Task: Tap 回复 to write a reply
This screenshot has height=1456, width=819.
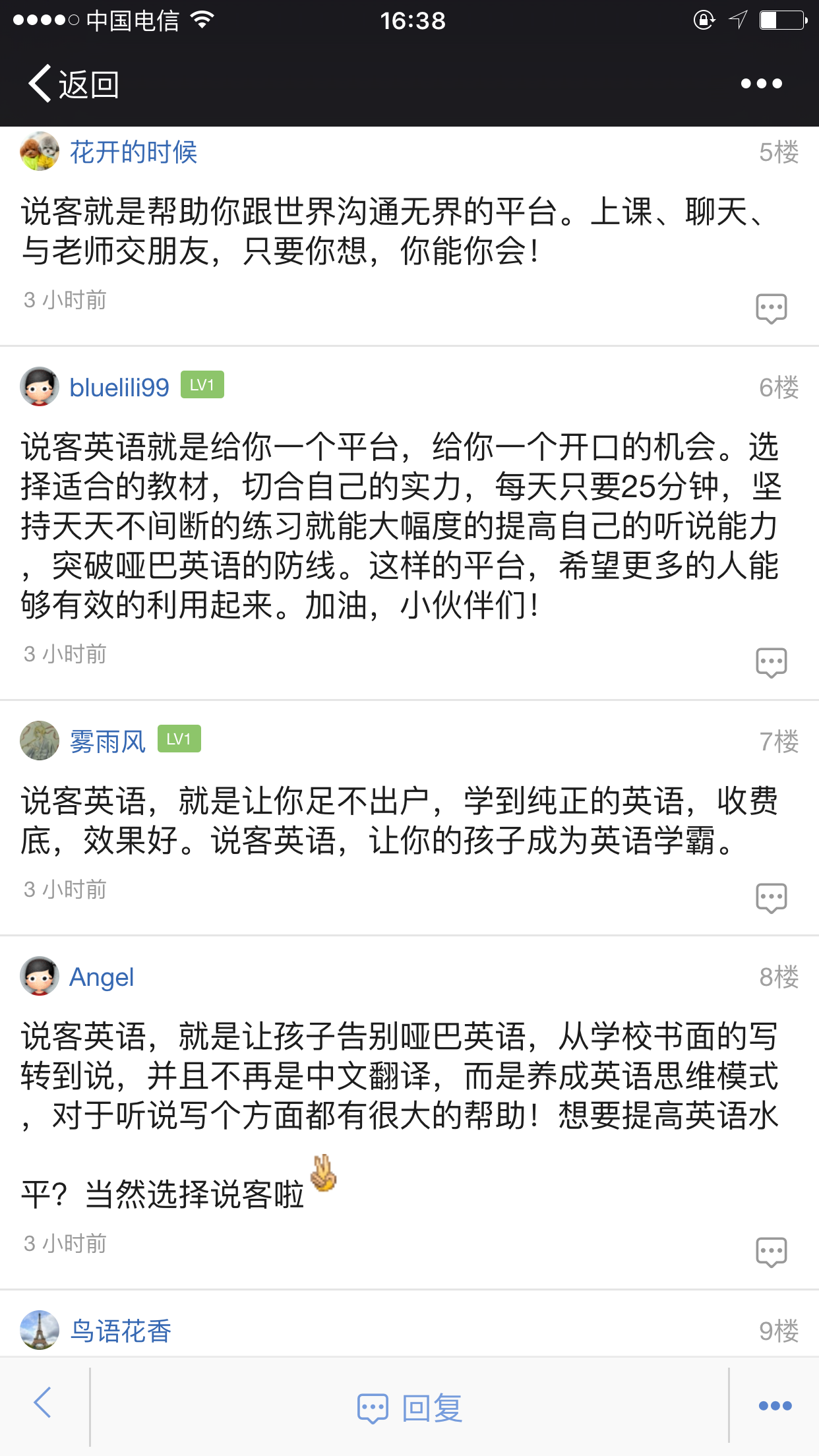Action: pos(409,1408)
